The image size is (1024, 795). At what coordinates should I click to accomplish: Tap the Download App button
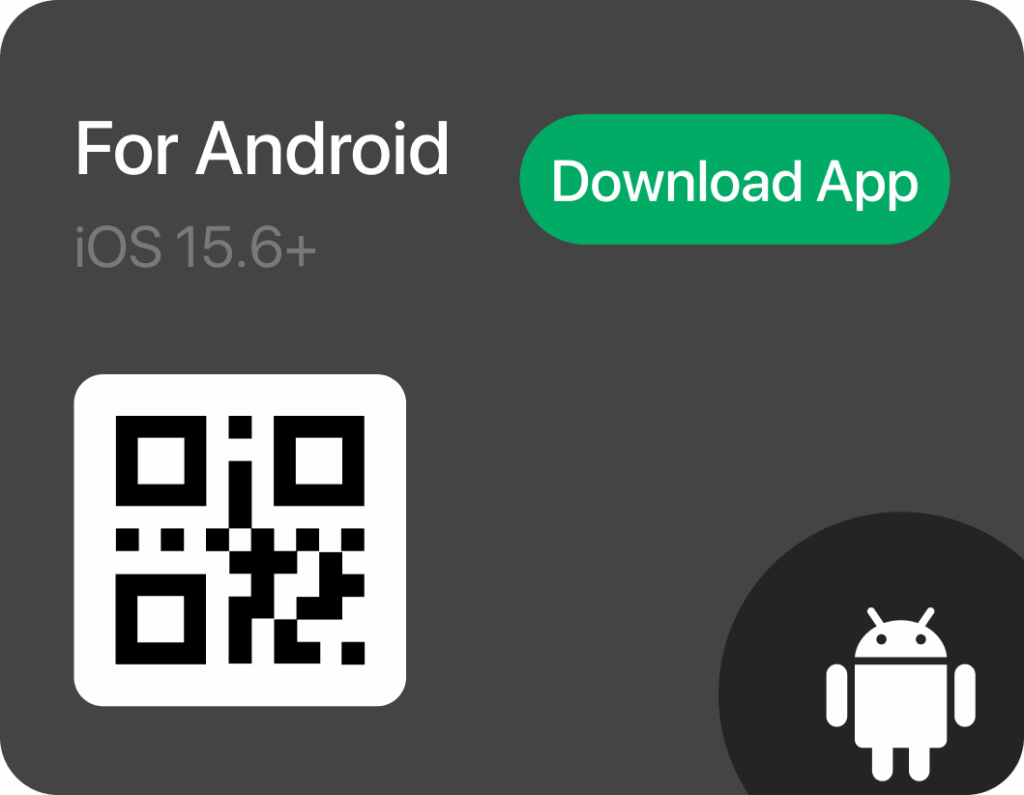[x=734, y=180]
